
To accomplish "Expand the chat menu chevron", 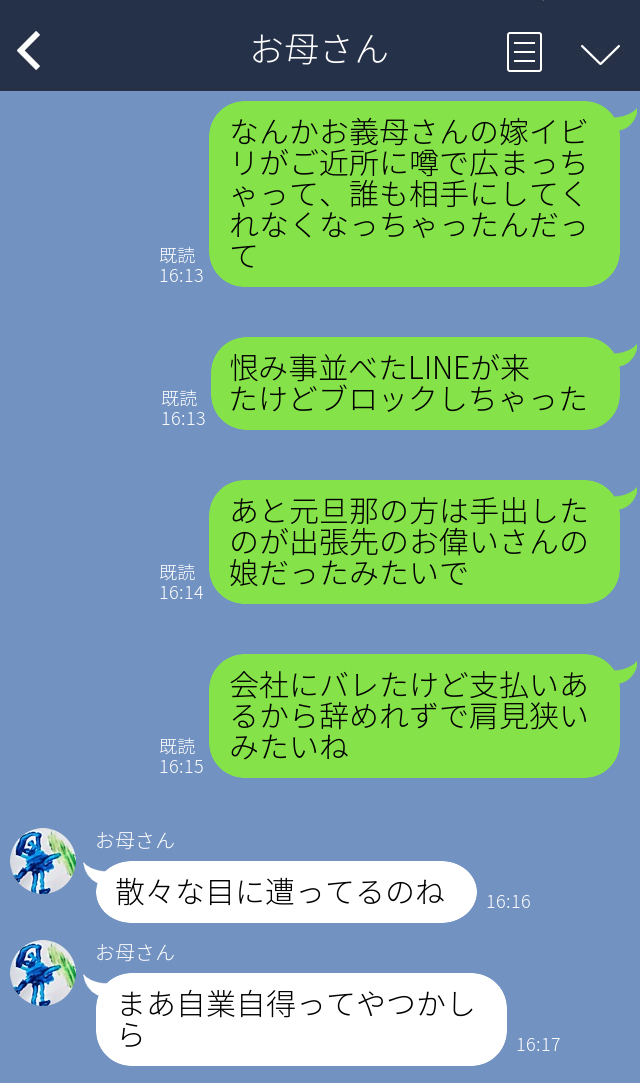I will coord(600,53).
